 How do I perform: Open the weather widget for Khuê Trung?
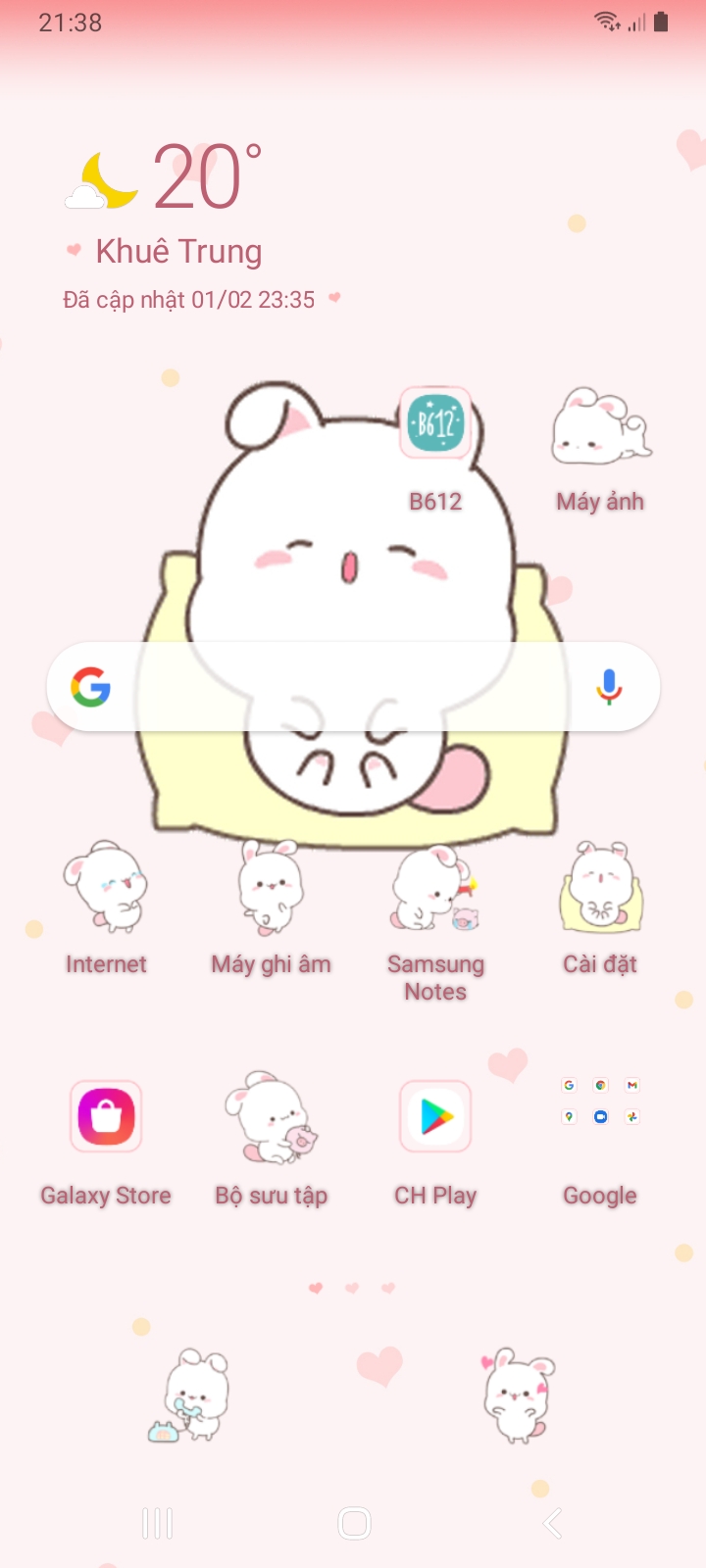[176, 216]
